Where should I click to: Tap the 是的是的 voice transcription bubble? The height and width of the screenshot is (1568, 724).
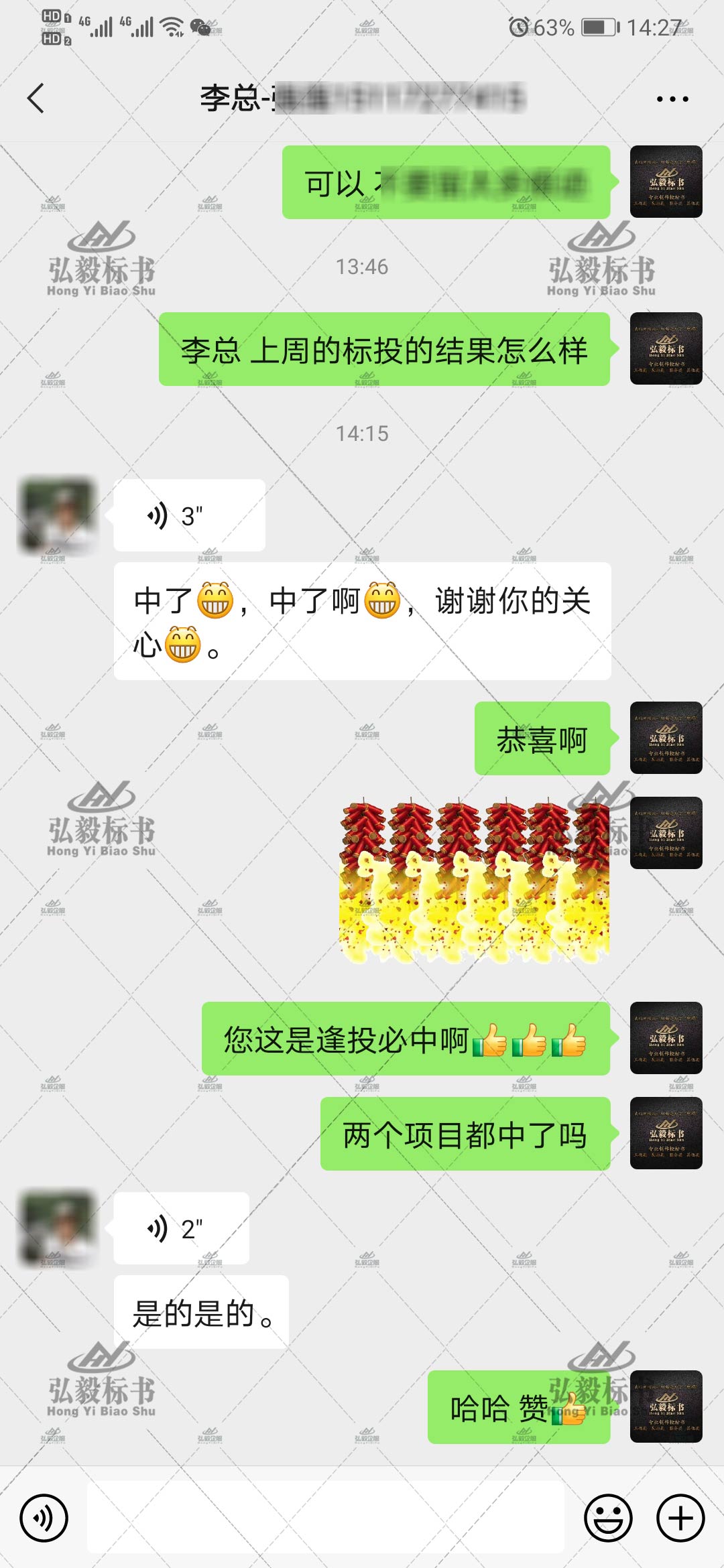point(201,1310)
